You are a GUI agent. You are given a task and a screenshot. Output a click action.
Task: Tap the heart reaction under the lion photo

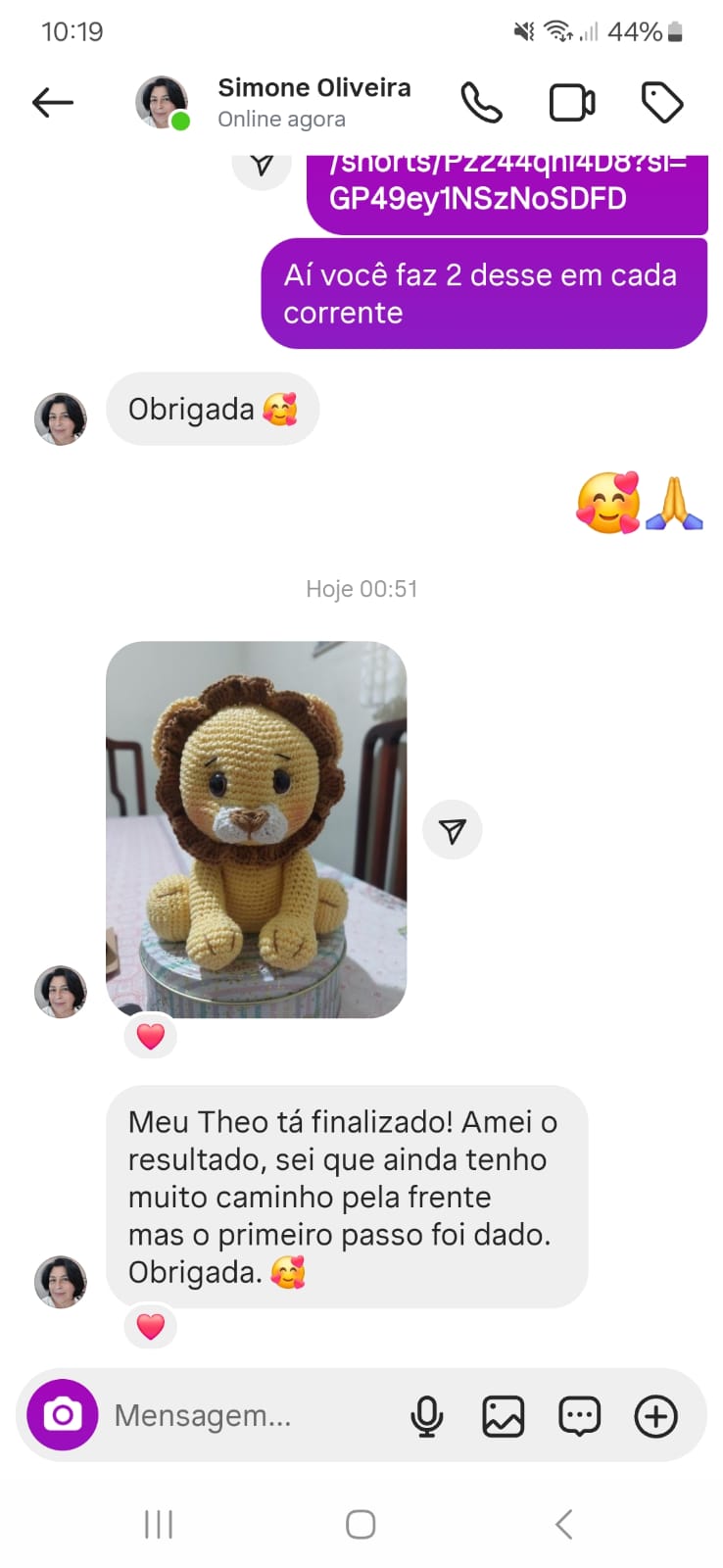(x=149, y=1035)
